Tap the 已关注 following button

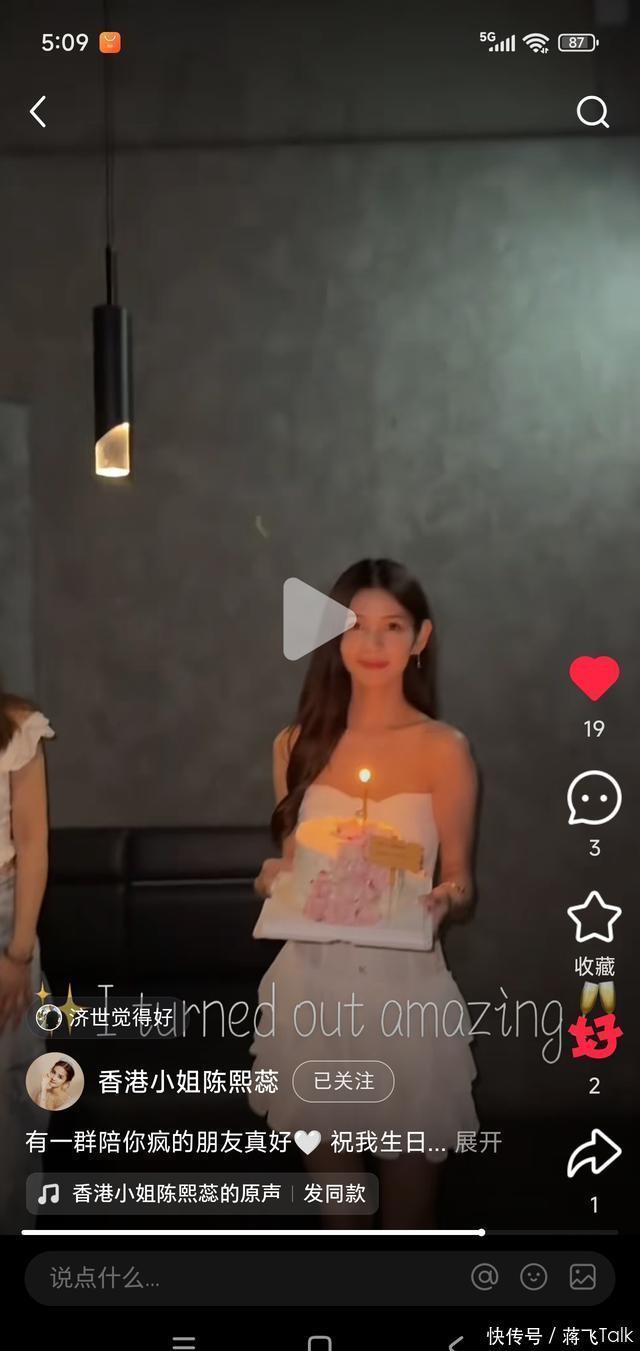(x=343, y=1081)
